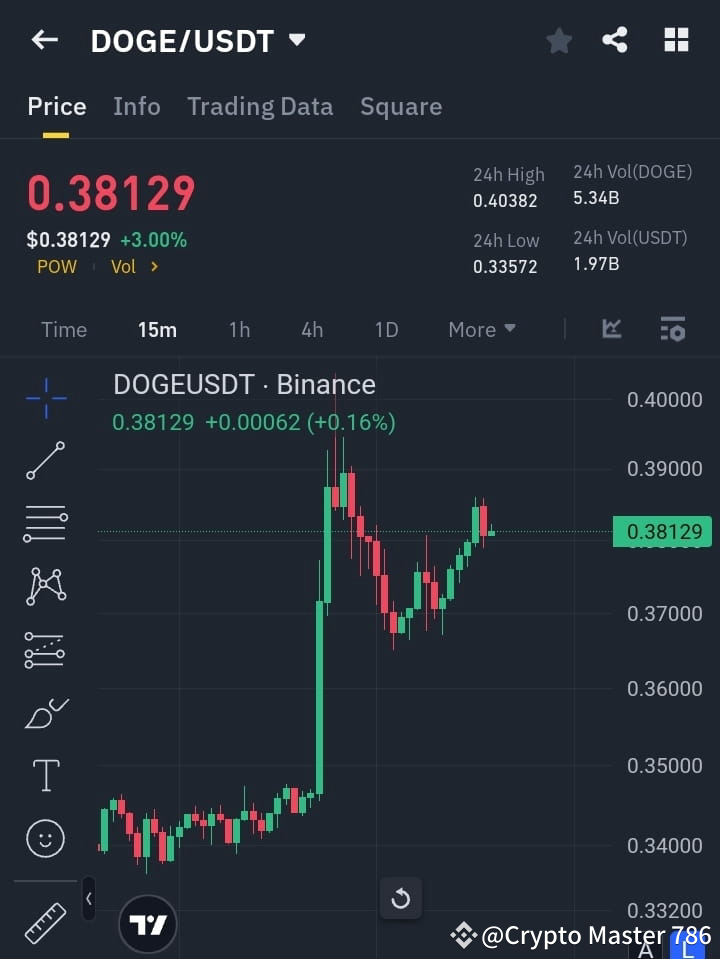
Task: Collapse the drawing tools sidebar
Action: pos(88,898)
